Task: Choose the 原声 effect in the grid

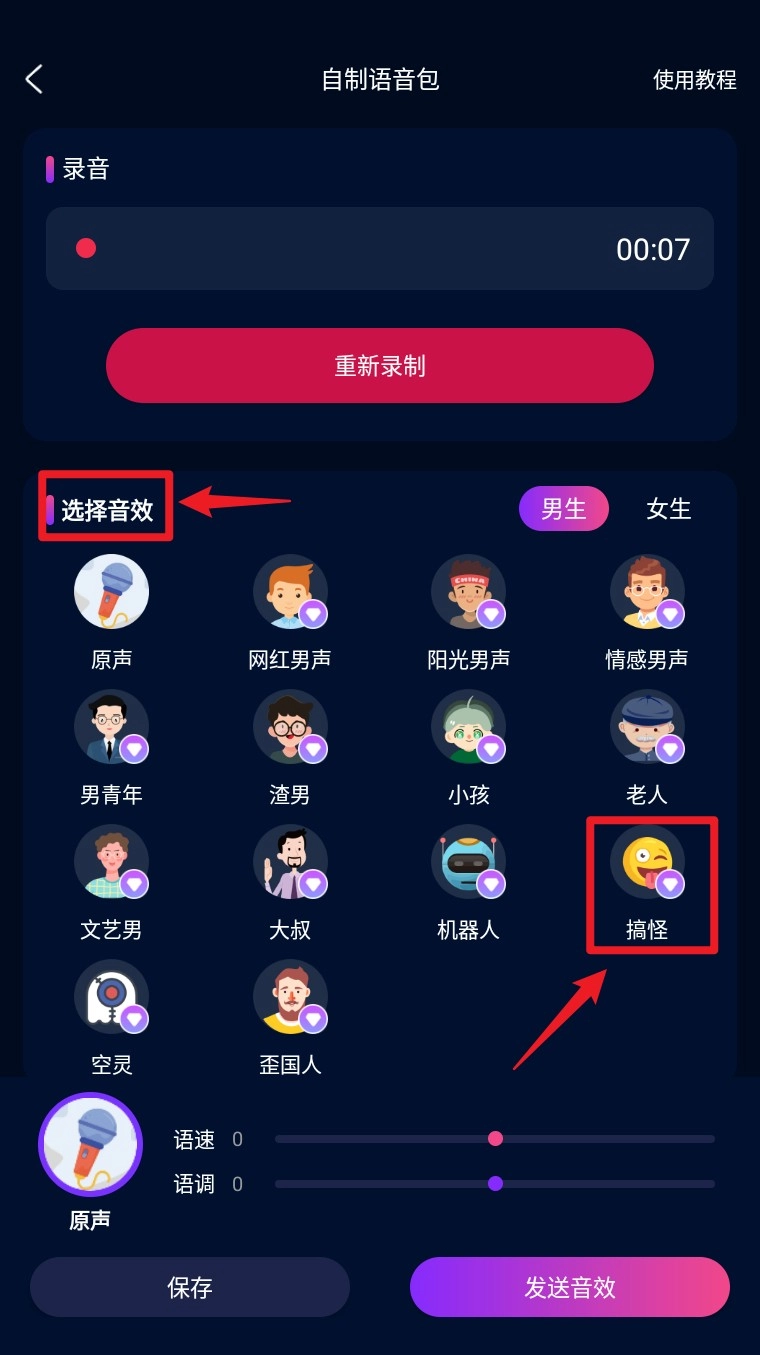Action: pyautogui.click(x=111, y=593)
